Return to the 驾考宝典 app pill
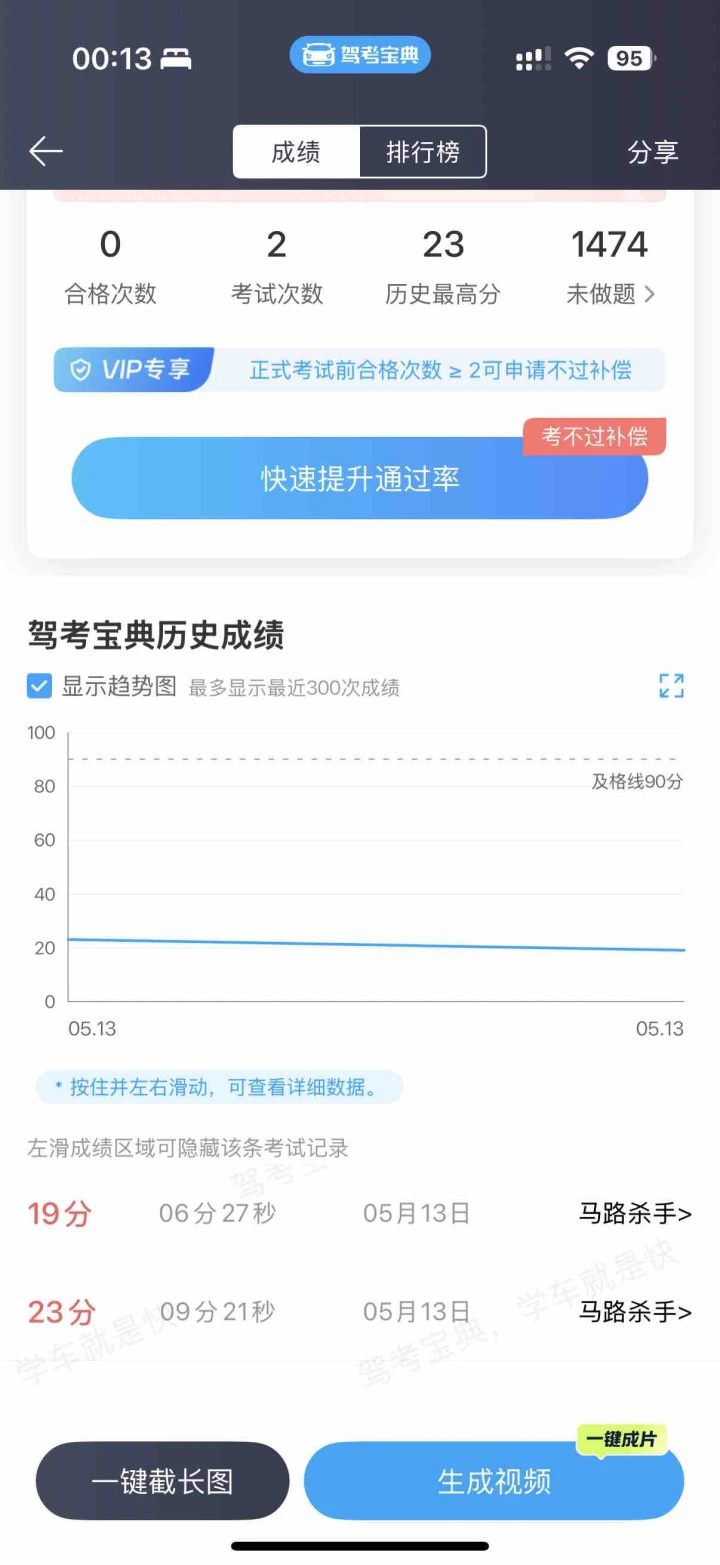This screenshot has height=1565, width=720. [360, 56]
